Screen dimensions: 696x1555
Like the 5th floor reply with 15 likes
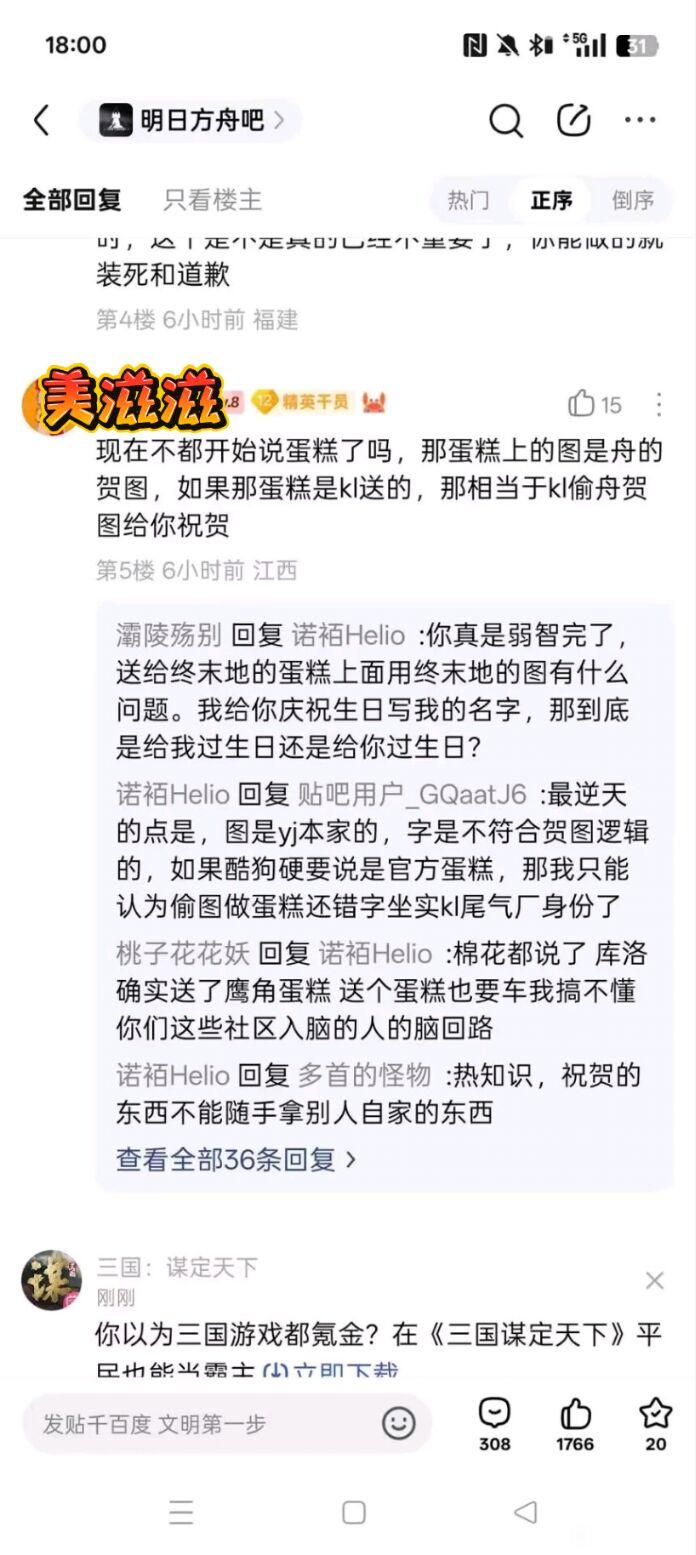click(x=595, y=404)
